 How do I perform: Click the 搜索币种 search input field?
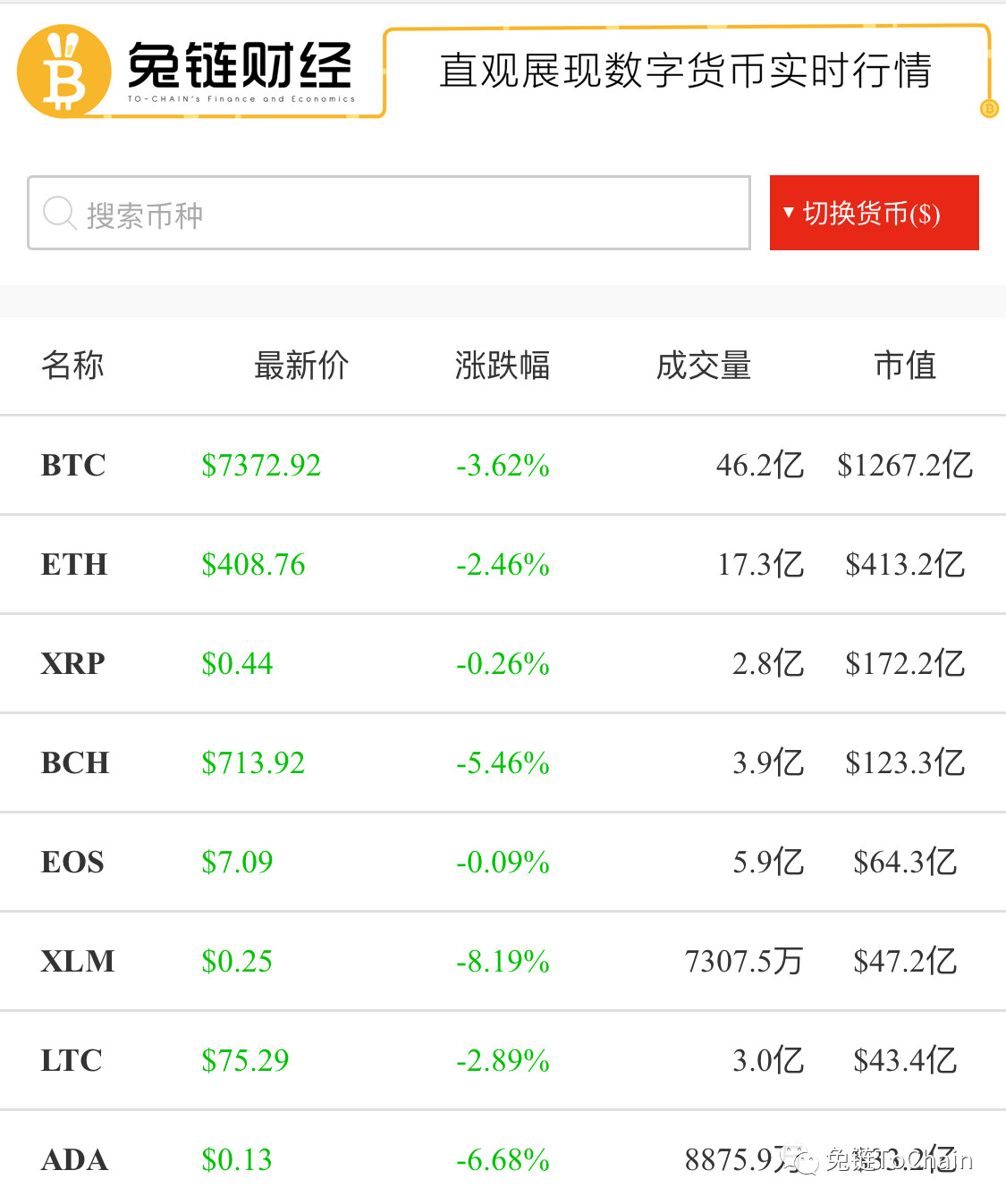point(389,213)
